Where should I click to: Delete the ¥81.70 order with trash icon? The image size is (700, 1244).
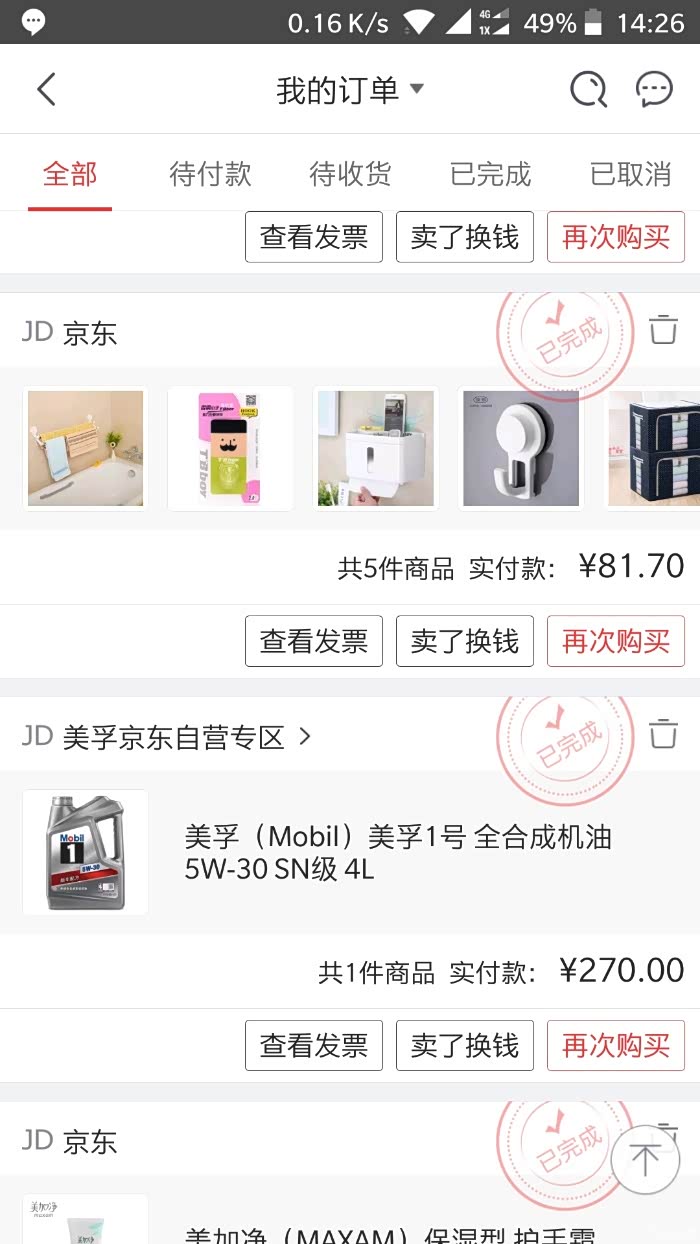point(663,329)
